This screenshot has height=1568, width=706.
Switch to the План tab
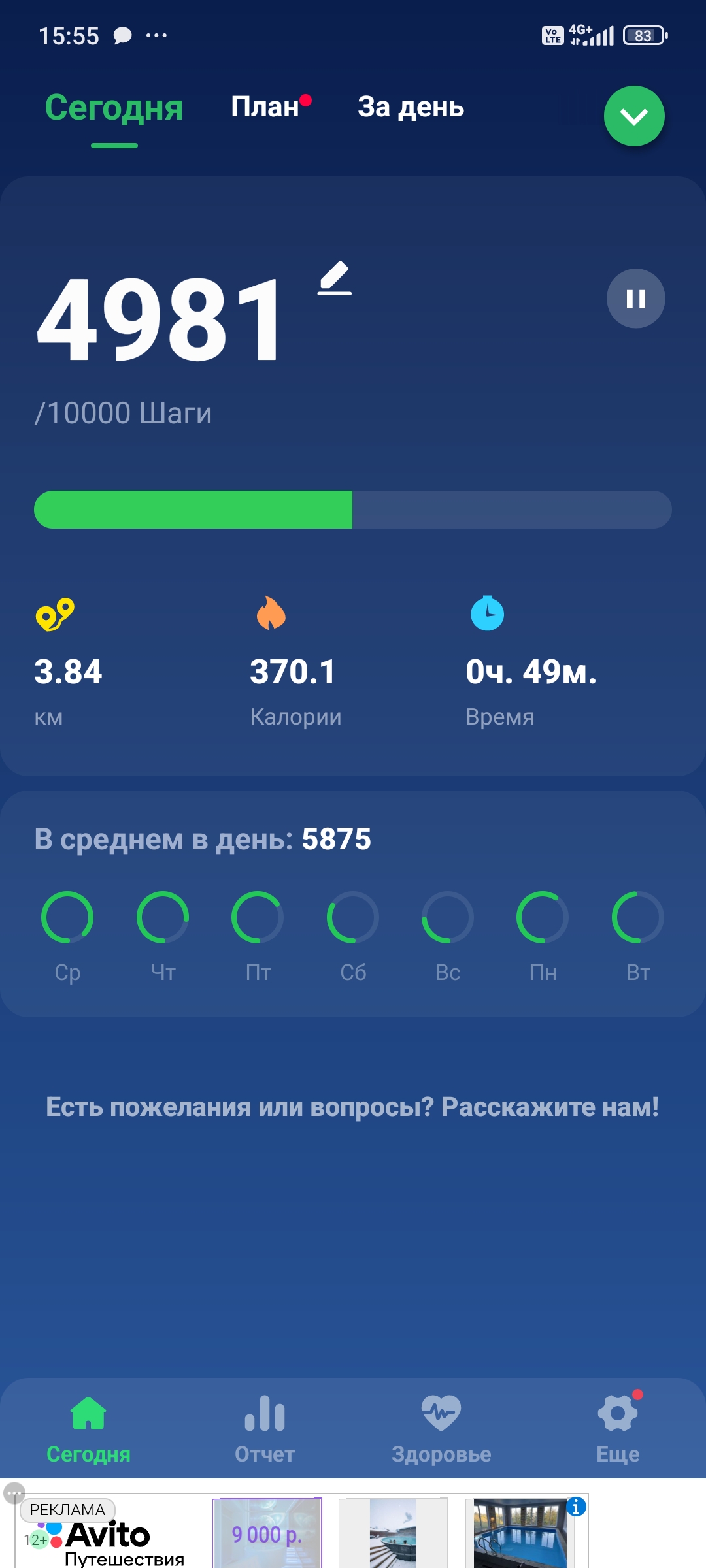265,106
